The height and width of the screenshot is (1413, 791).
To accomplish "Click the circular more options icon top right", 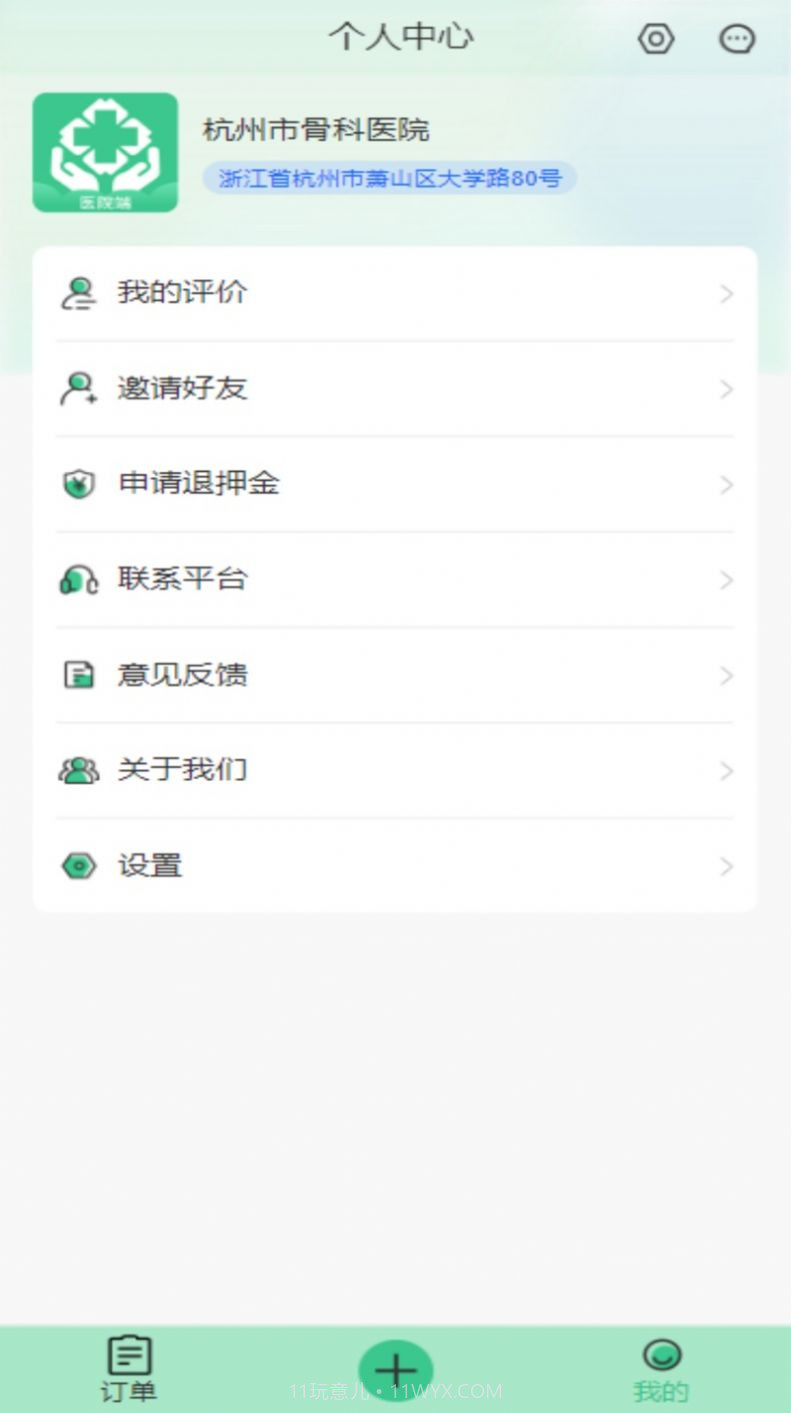I will pyautogui.click(x=737, y=38).
